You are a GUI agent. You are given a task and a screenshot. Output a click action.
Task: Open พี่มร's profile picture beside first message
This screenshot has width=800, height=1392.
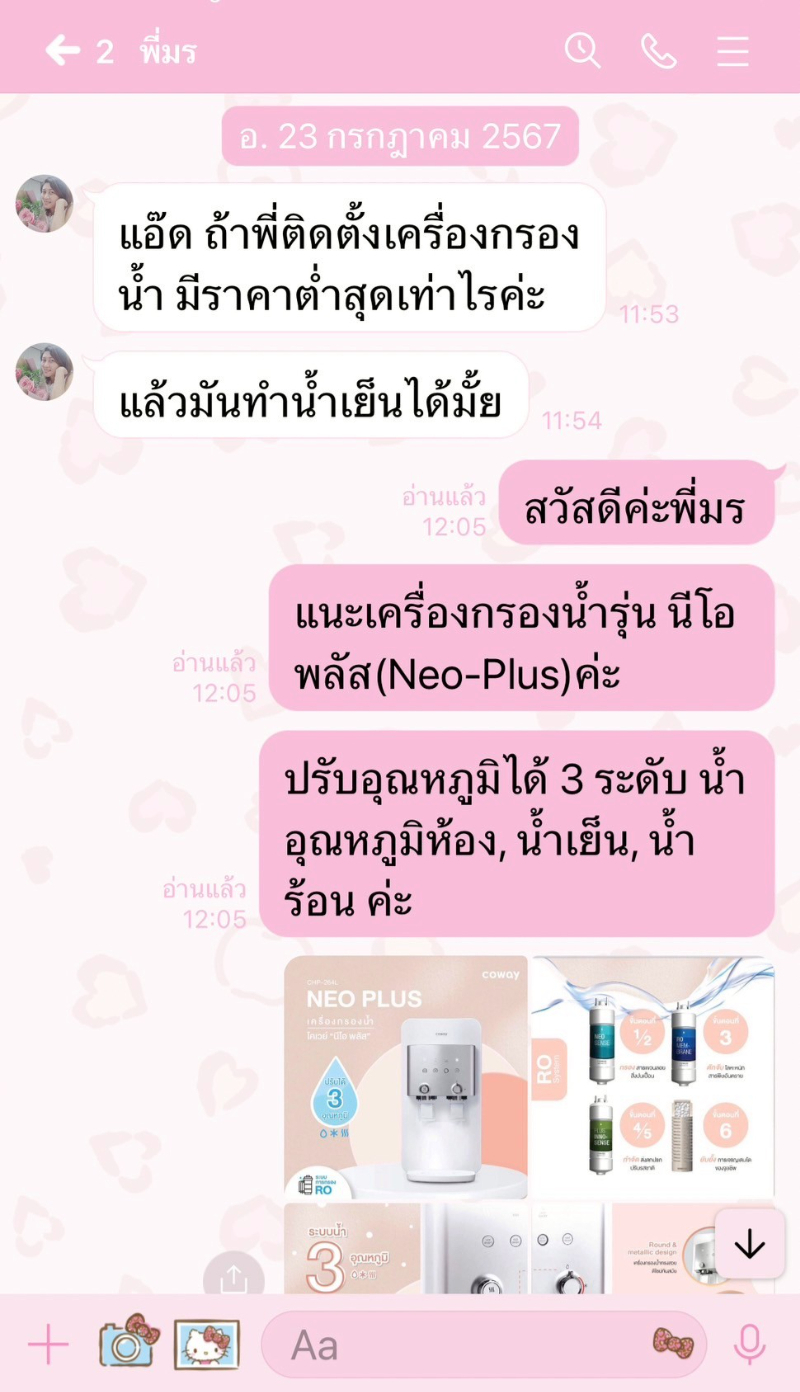(44, 204)
